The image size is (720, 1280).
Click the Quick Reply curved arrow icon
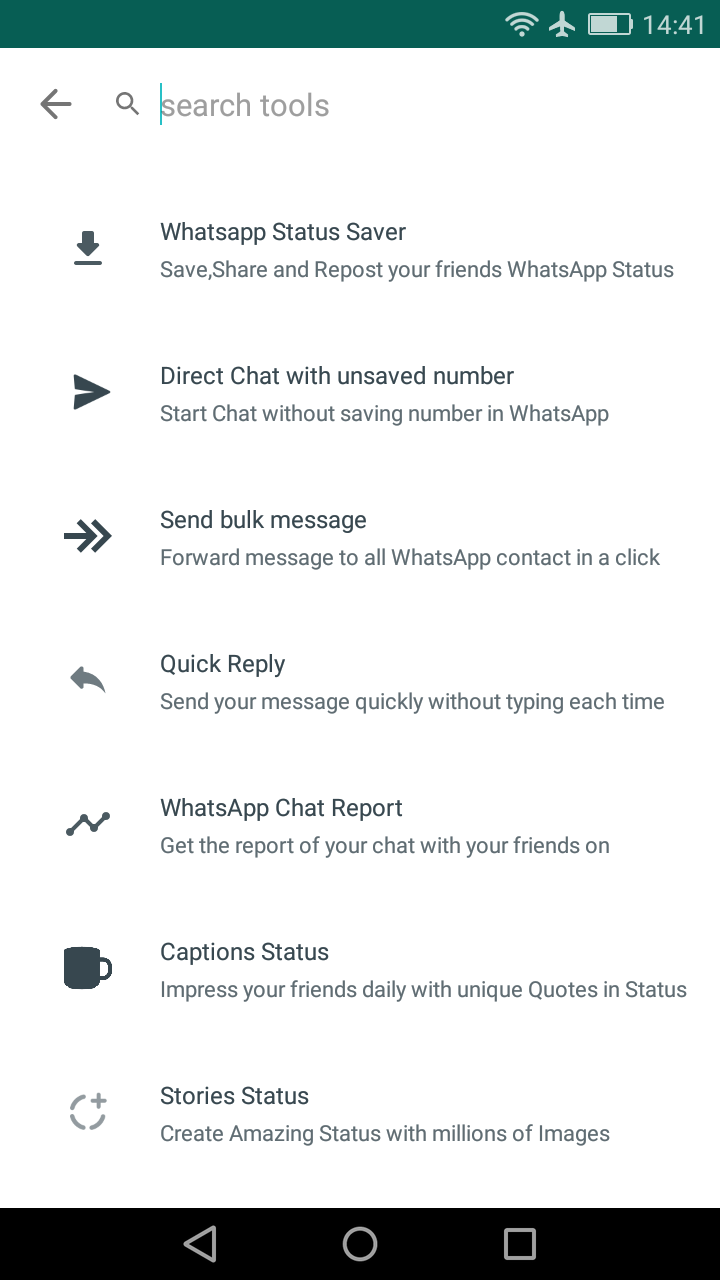tap(87, 679)
